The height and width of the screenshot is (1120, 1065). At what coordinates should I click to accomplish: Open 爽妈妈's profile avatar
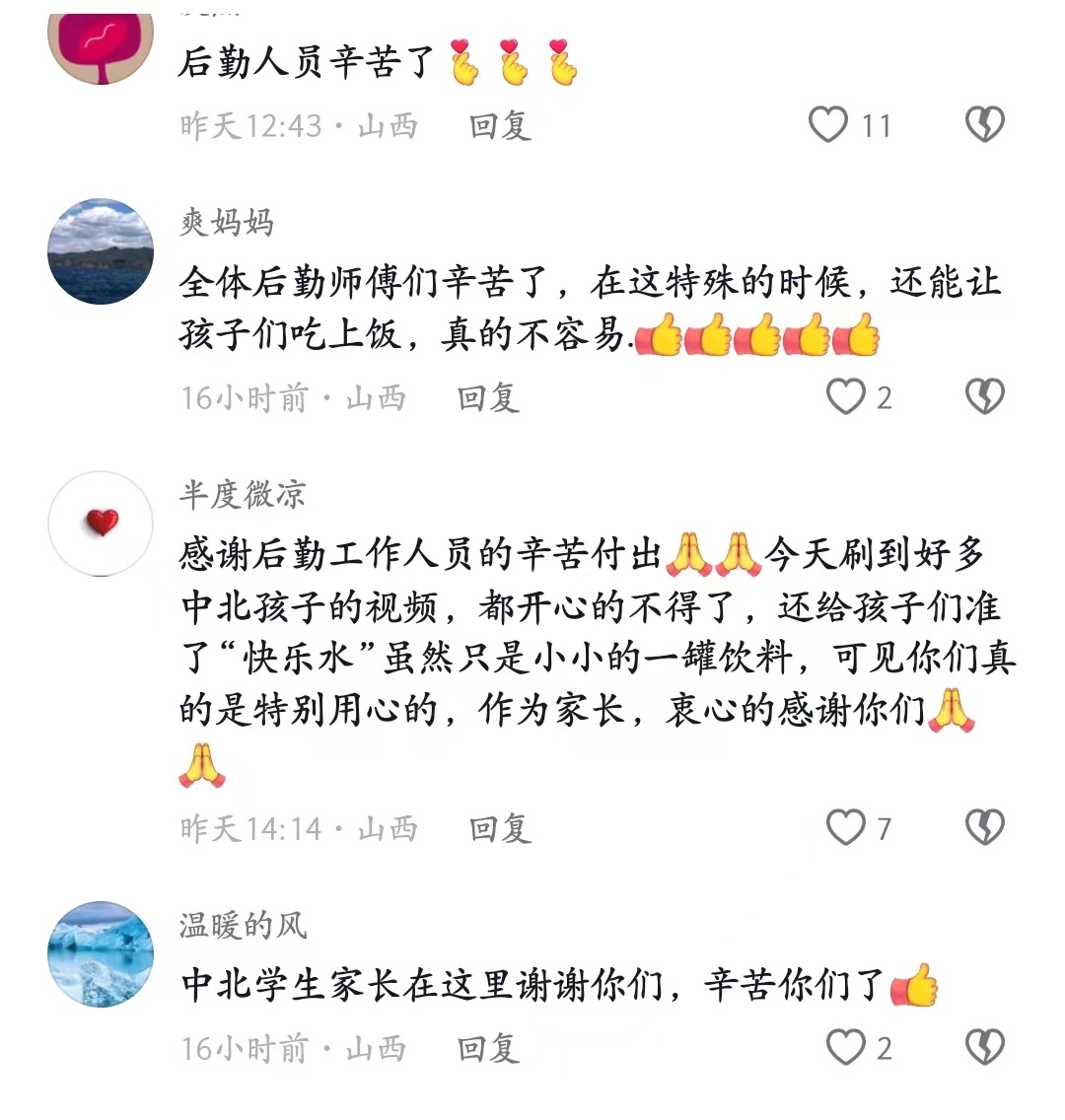101,251
